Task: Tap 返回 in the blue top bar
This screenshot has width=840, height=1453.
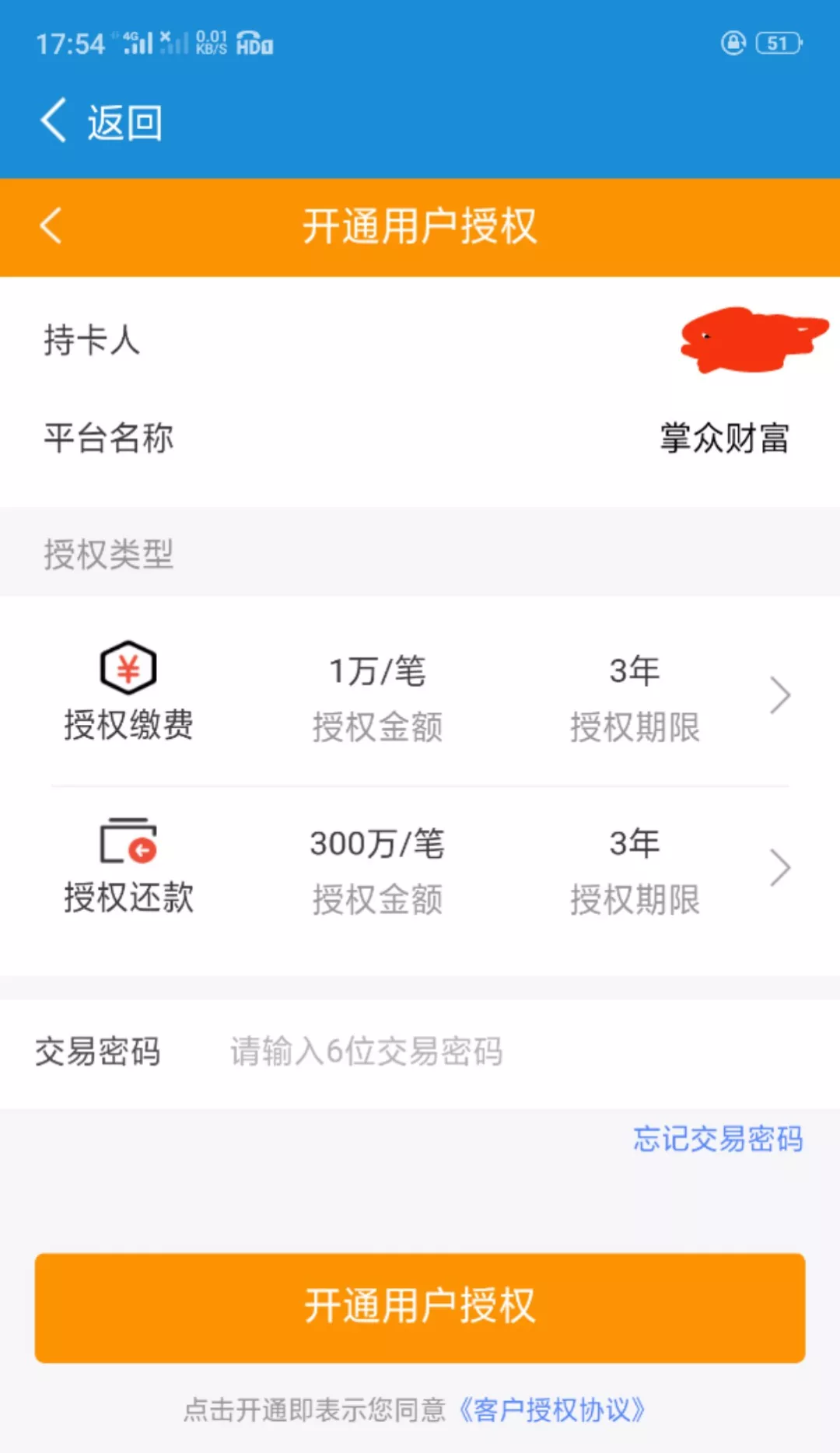Action: (x=101, y=122)
